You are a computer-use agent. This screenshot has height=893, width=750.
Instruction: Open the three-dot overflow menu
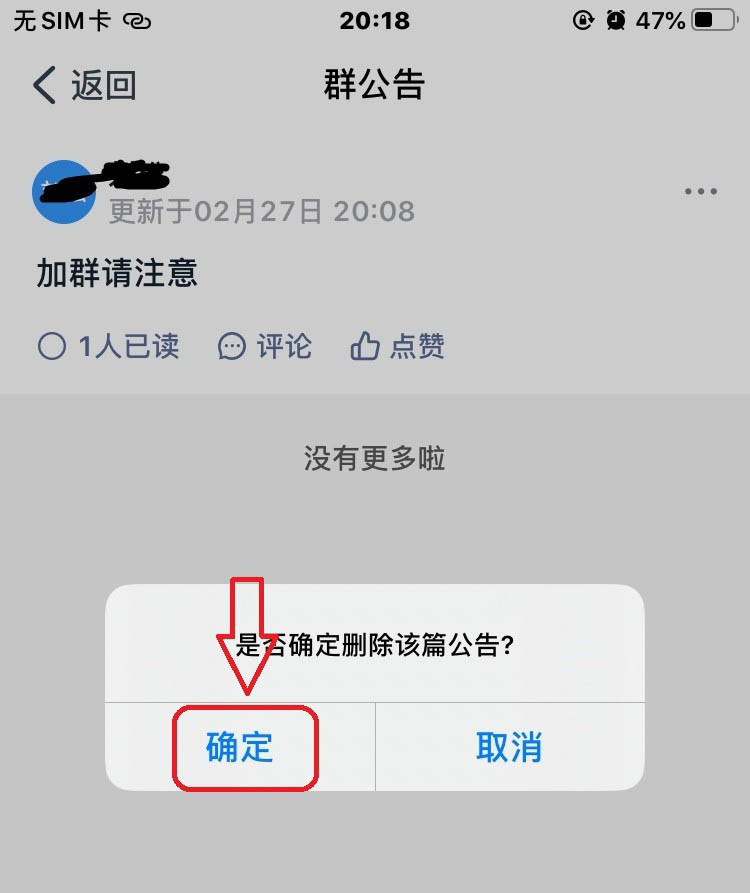point(700,192)
